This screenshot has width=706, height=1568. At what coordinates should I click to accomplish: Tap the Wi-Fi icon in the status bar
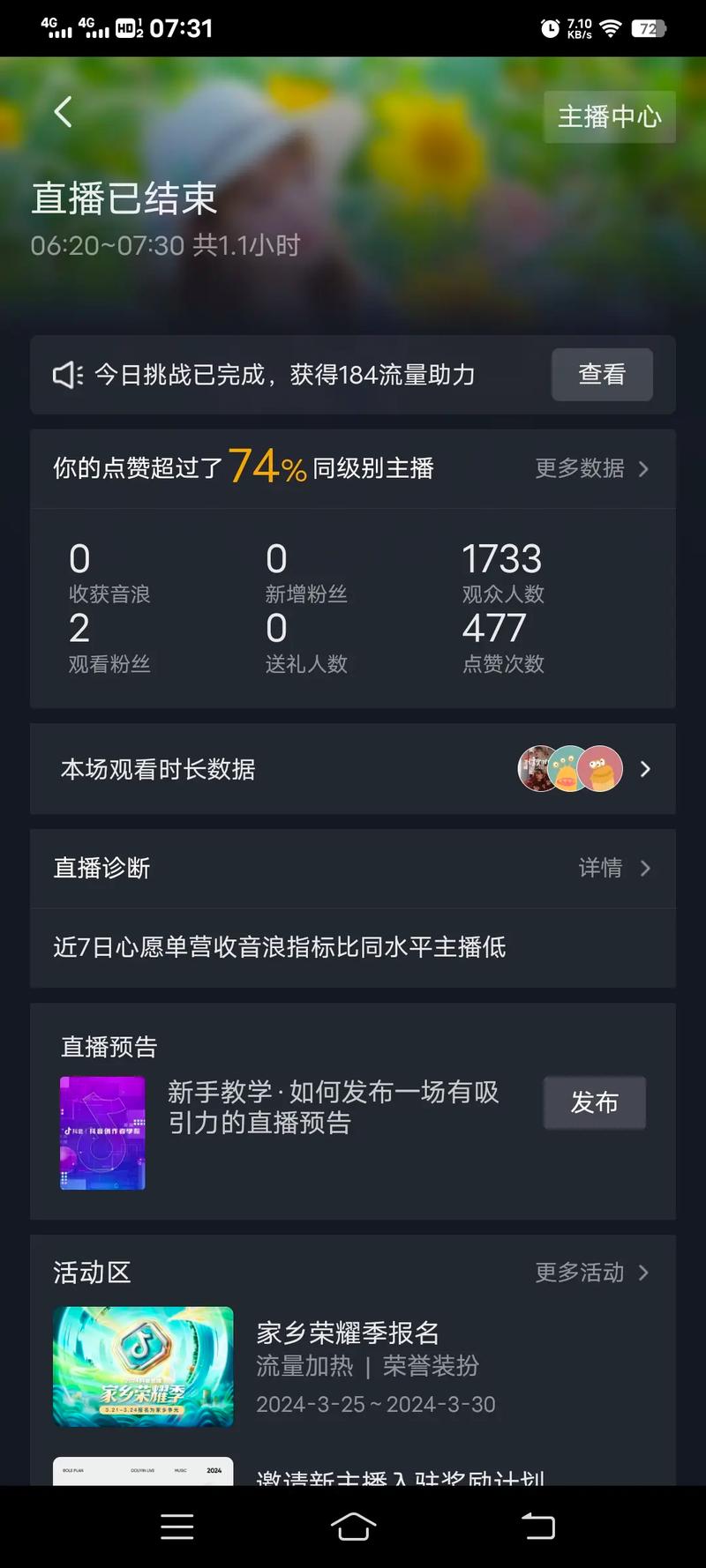coord(611,27)
